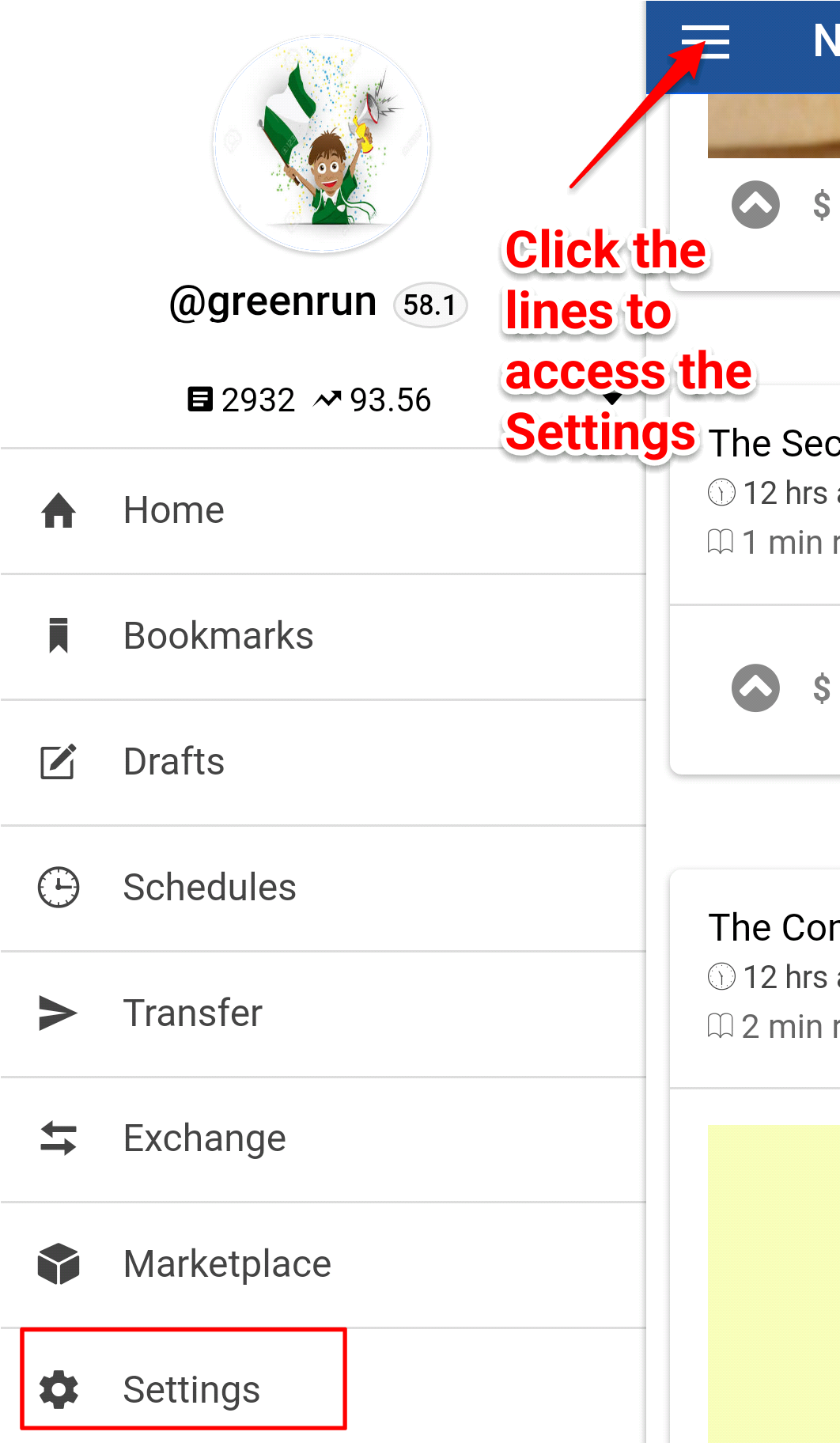Open the Drafts section
The image size is (840, 1443).
click(x=324, y=762)
